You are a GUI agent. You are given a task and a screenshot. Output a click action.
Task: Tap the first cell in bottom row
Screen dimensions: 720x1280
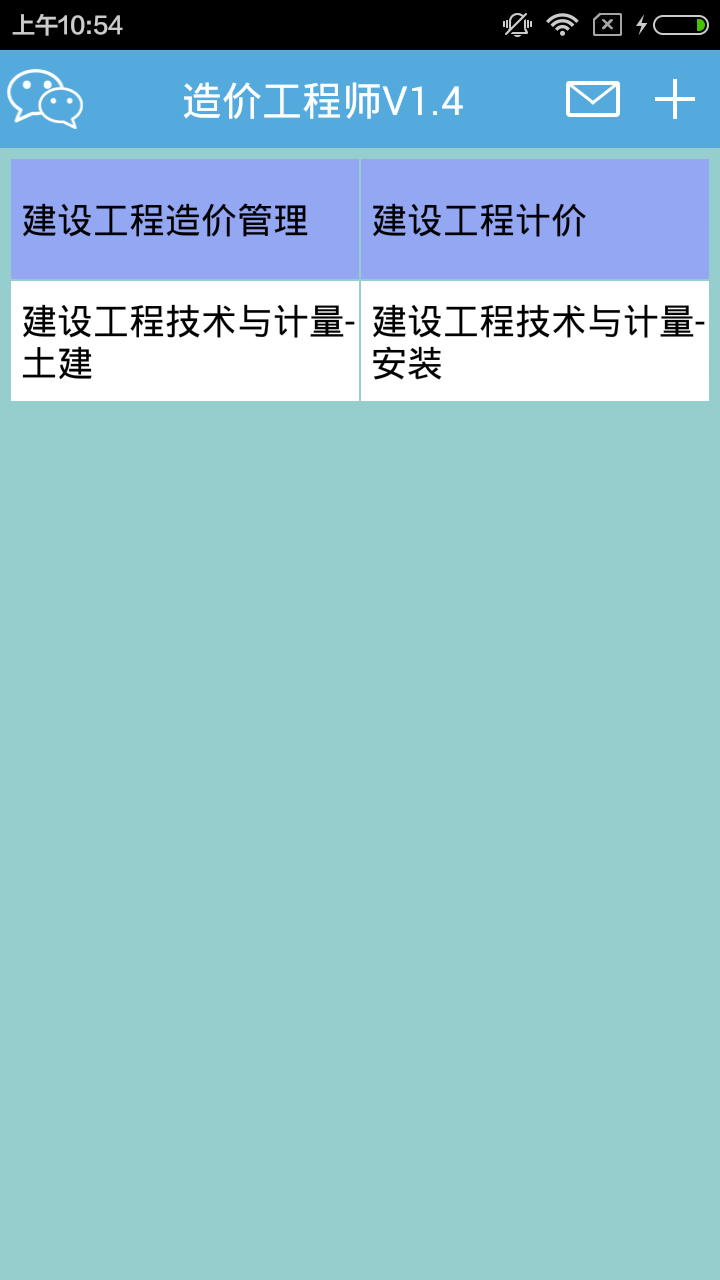[x=185, y=340]
